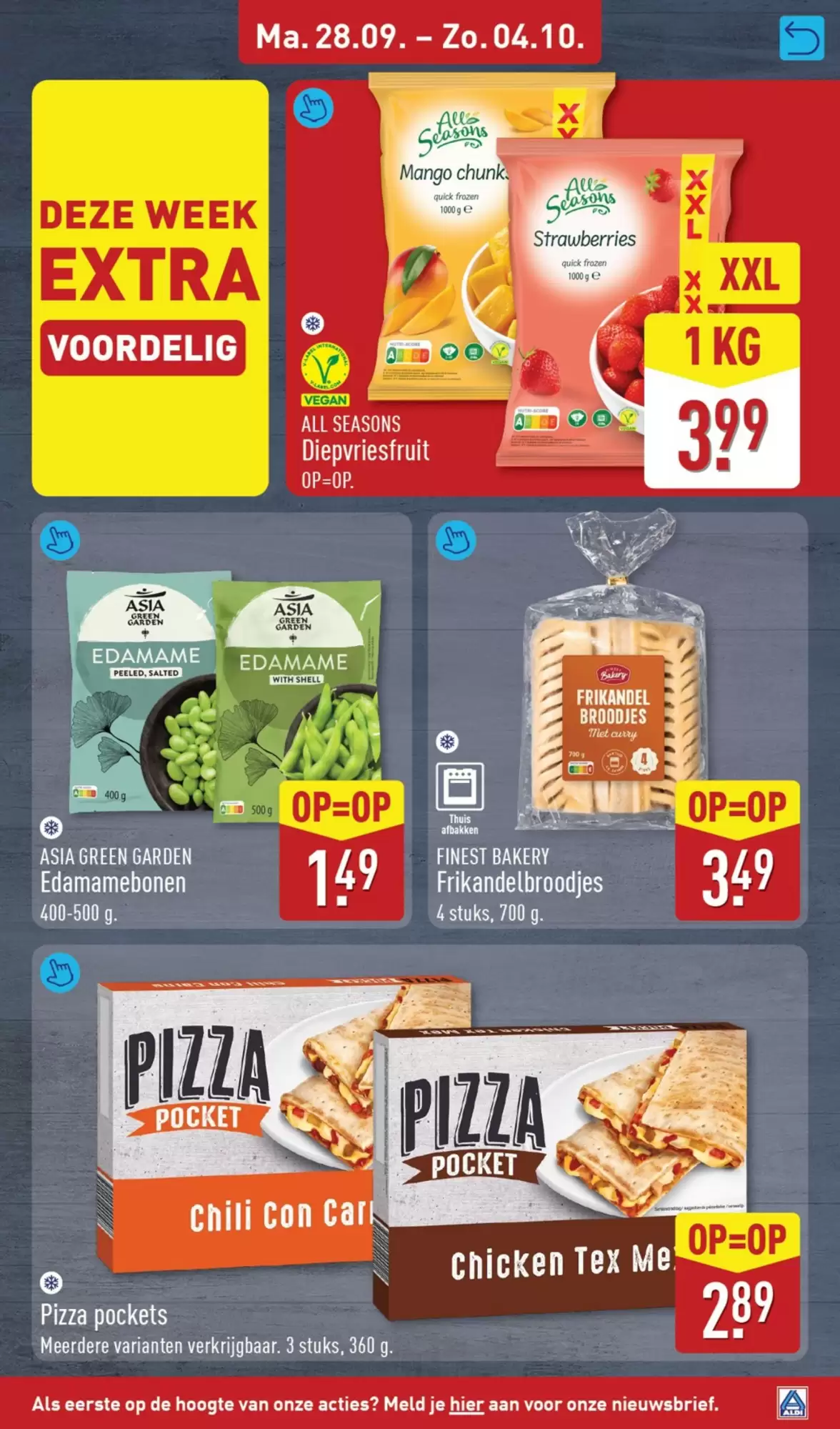Tap the blue return arrow icon
The height and width of the screenshot is (1429, 840).
pyautogui.click(x=801, y=39)
